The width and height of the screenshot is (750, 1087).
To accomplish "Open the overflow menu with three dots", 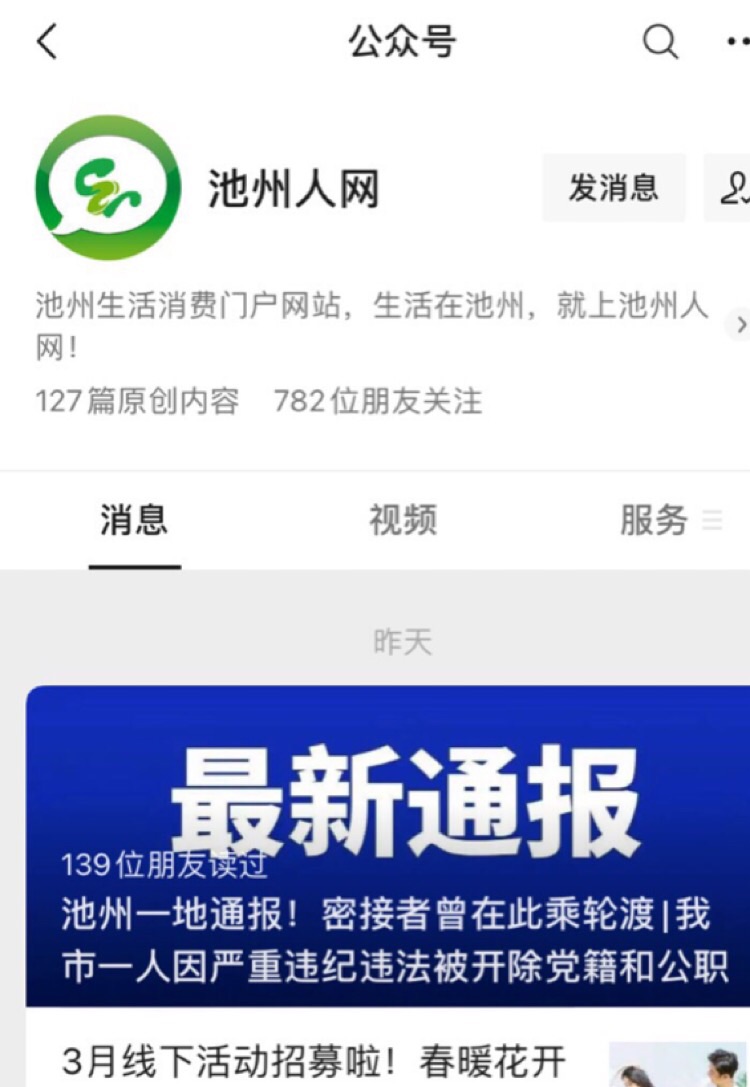I will [738, 42].
